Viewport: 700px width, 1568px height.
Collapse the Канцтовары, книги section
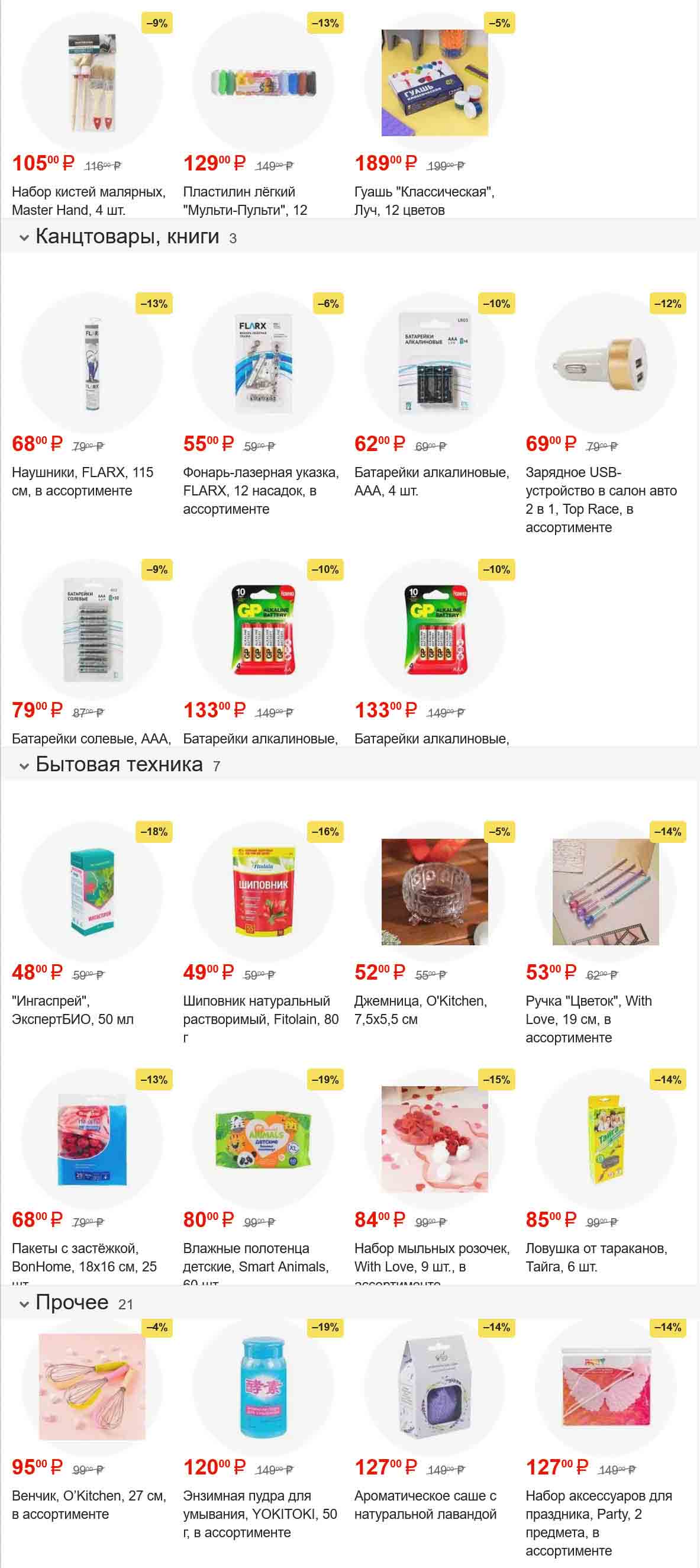24,237
